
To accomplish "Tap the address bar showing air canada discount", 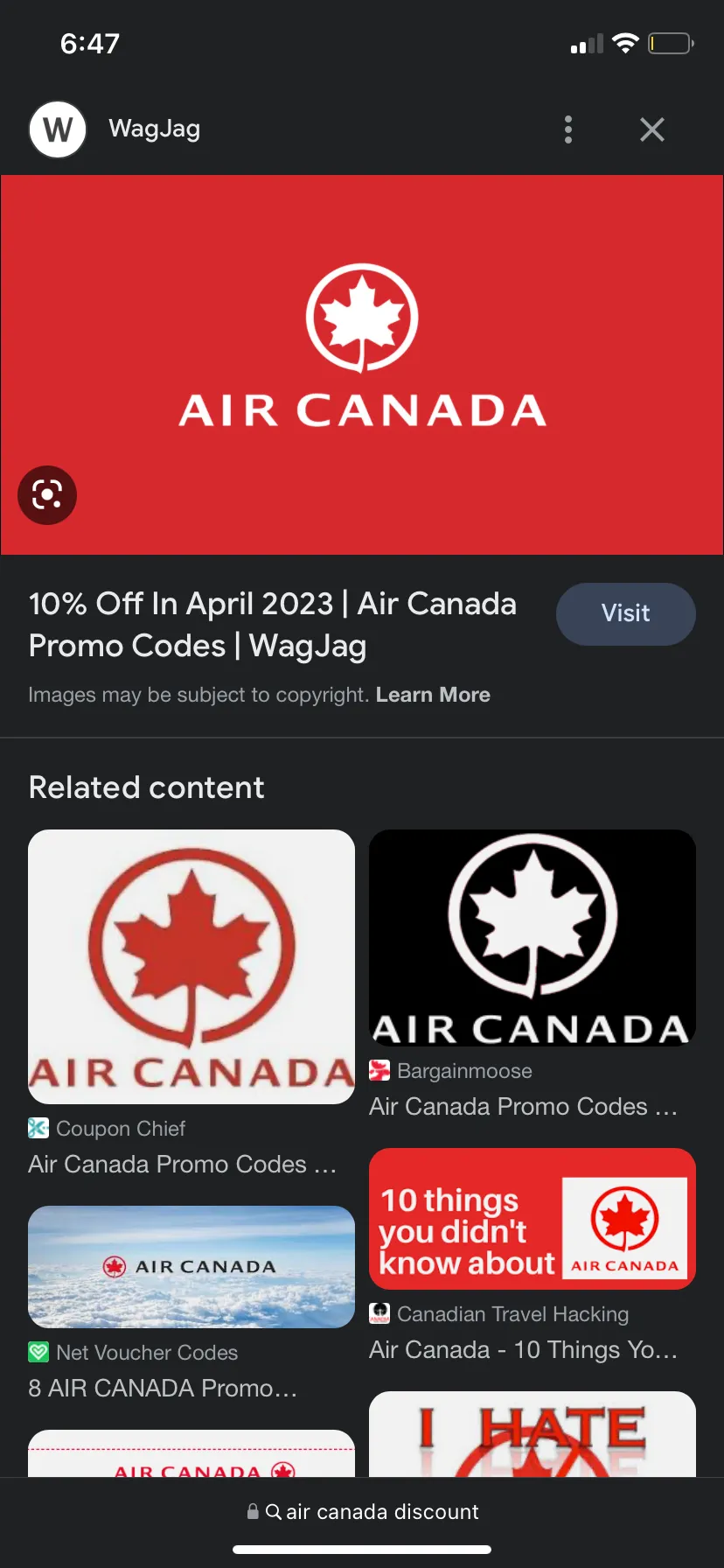I will (362, 1511).
